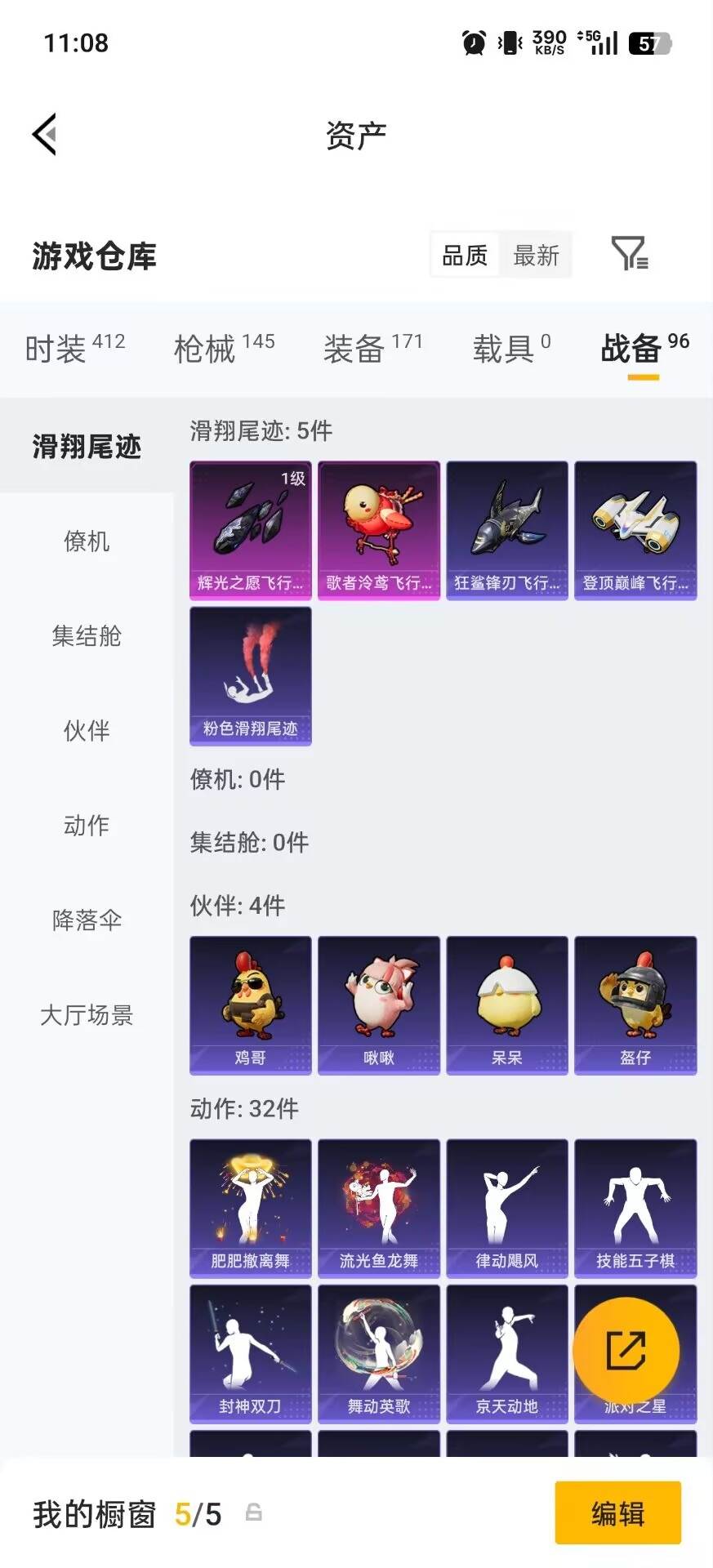
Task: Select the 歌者冷莺飞行 glider trail
Action: point(378,530)
